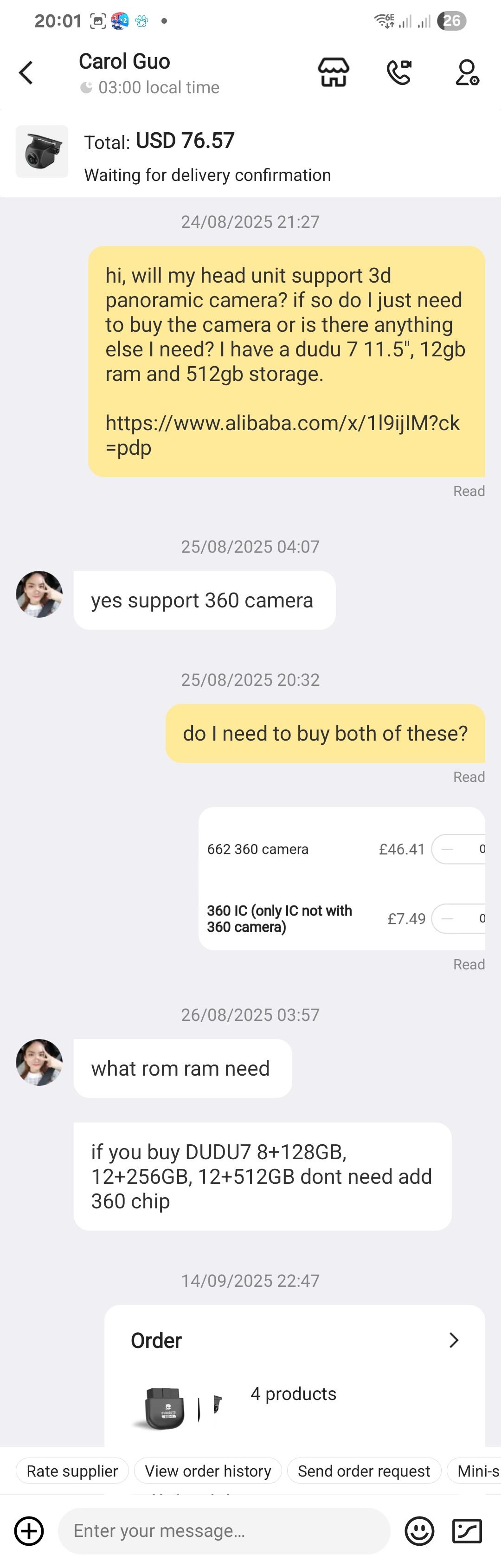Image resolution: width=501 pixels, height=1568 pixels.
Task: Choose Send order request
Action: point(363,1471)
